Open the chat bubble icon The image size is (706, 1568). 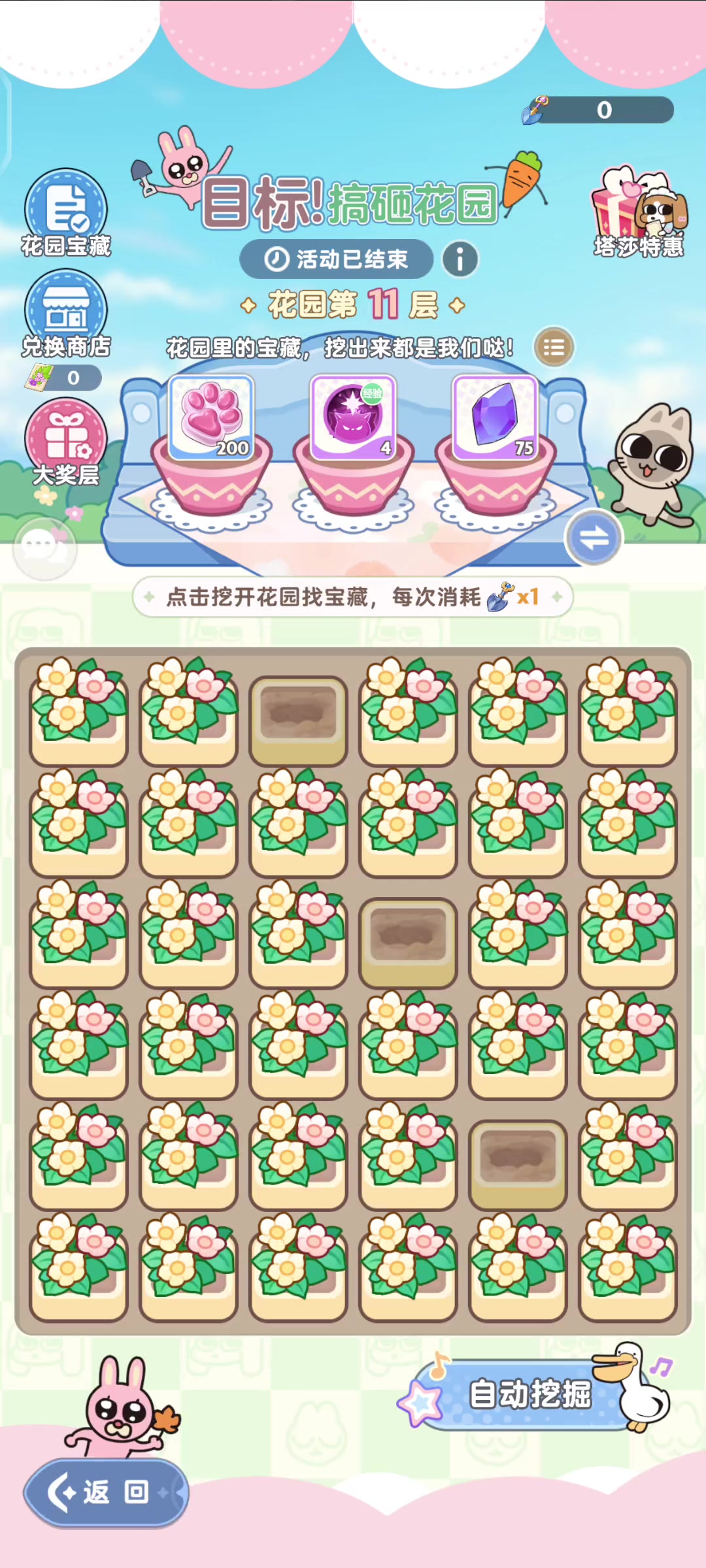tap(44, 547)
